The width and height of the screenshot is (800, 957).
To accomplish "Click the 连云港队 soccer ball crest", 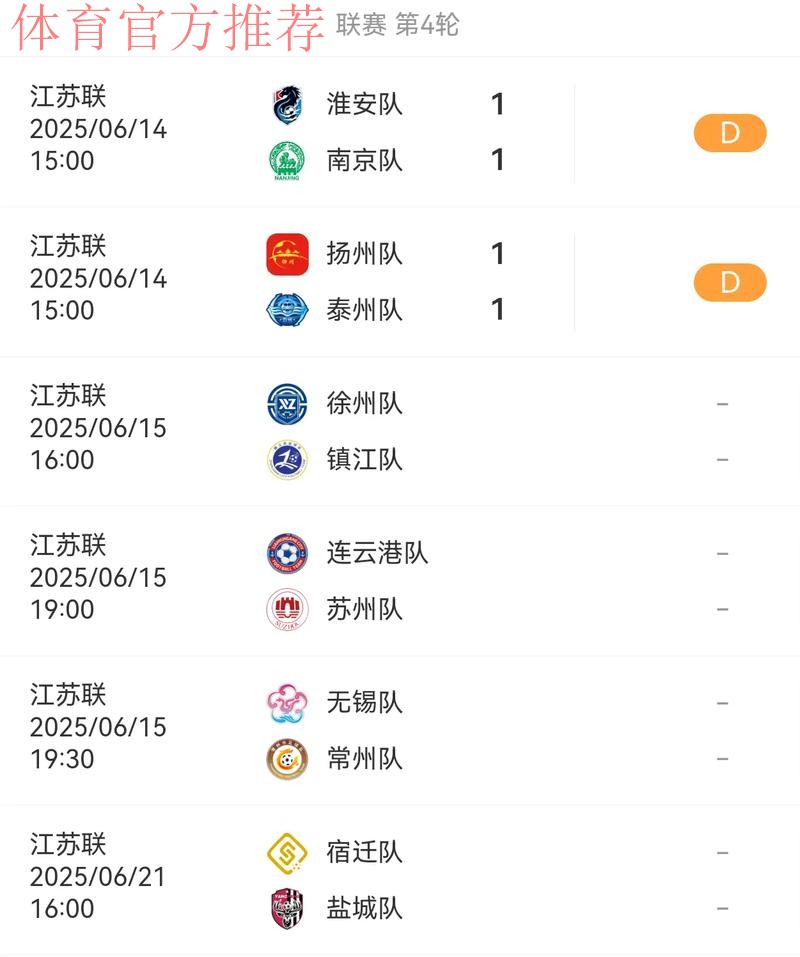I will (287, 553).
